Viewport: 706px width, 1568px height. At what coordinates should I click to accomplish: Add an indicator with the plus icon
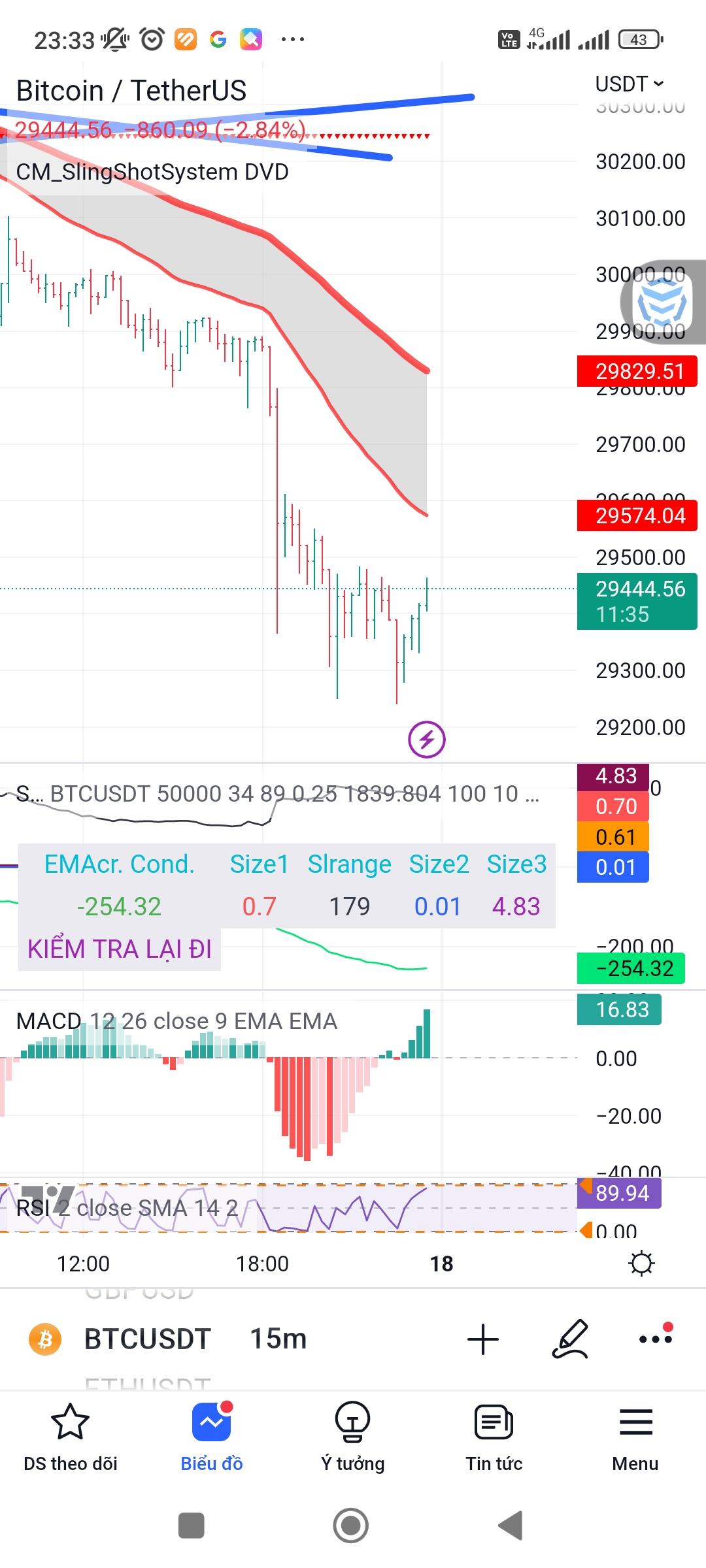click(x=483, y=1339)
